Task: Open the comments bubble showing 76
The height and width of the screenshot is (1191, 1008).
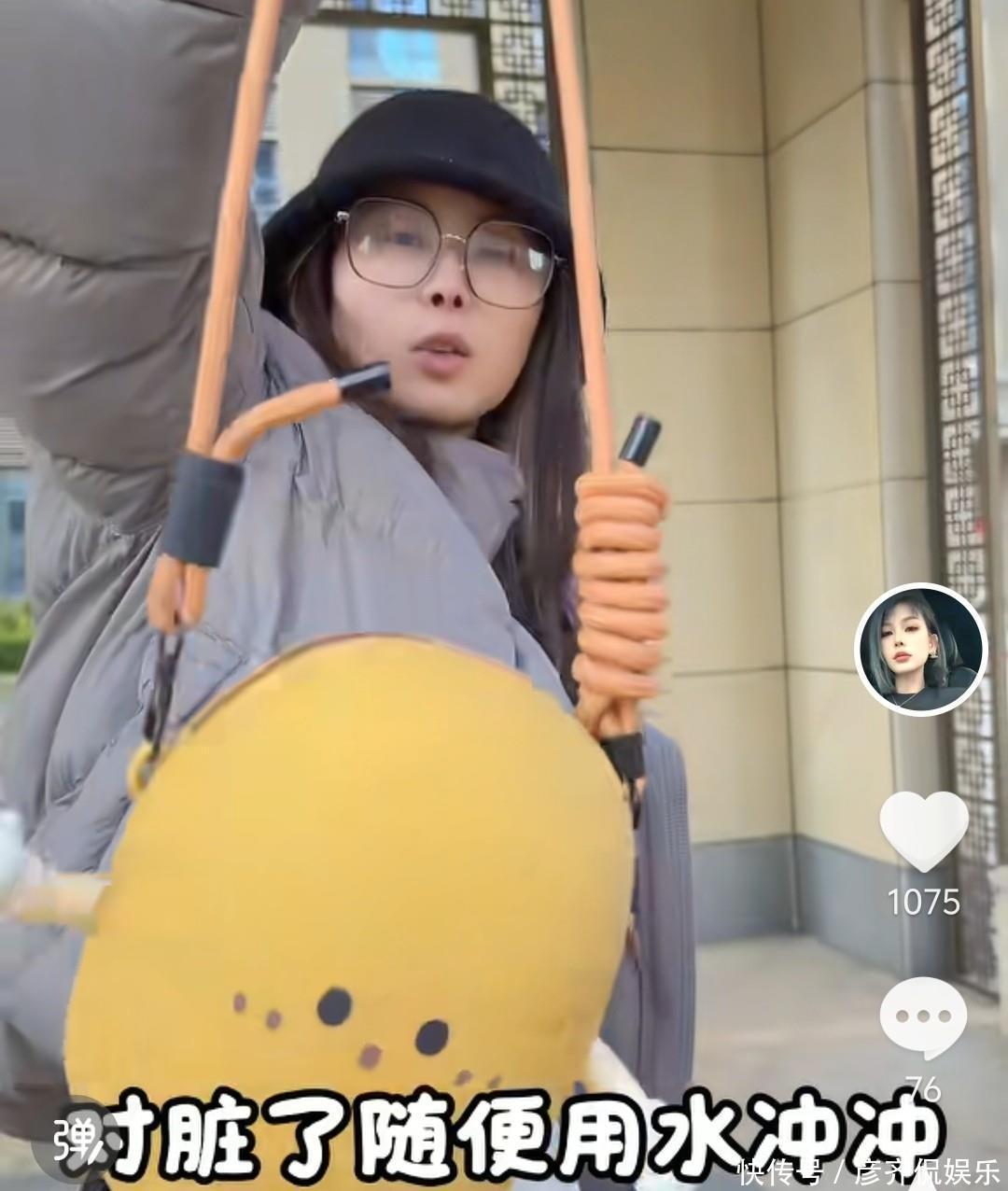Action: click(x=923, y=1016)
